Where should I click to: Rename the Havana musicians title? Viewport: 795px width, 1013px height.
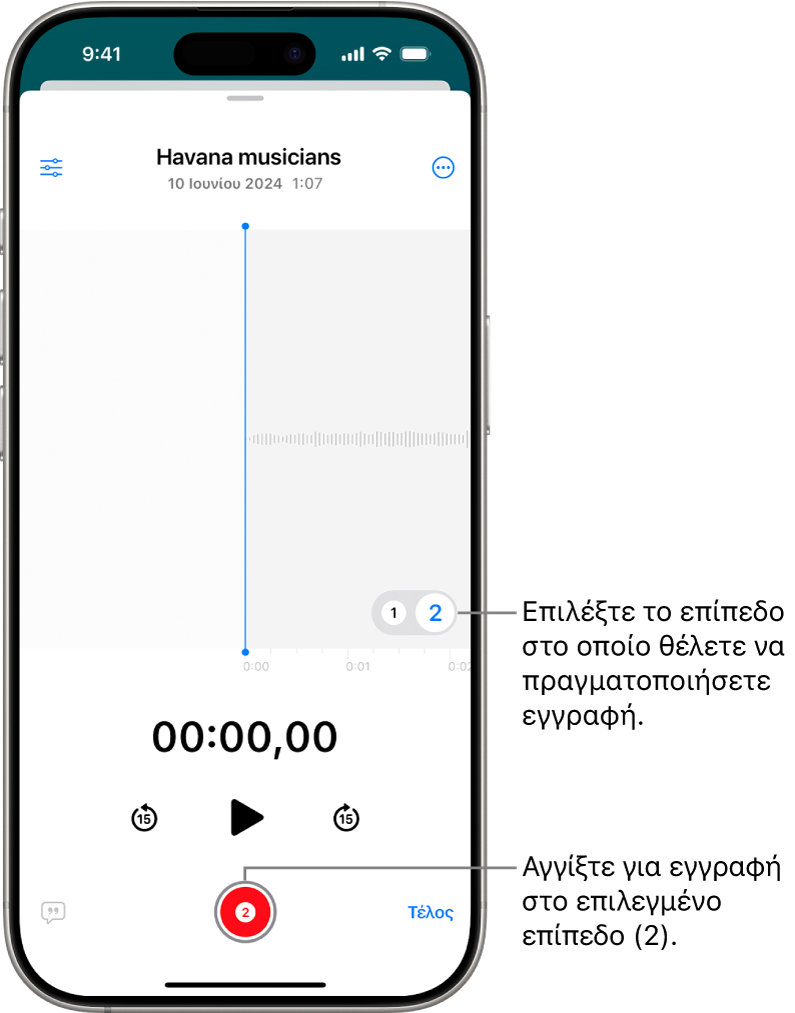[248, 157]
